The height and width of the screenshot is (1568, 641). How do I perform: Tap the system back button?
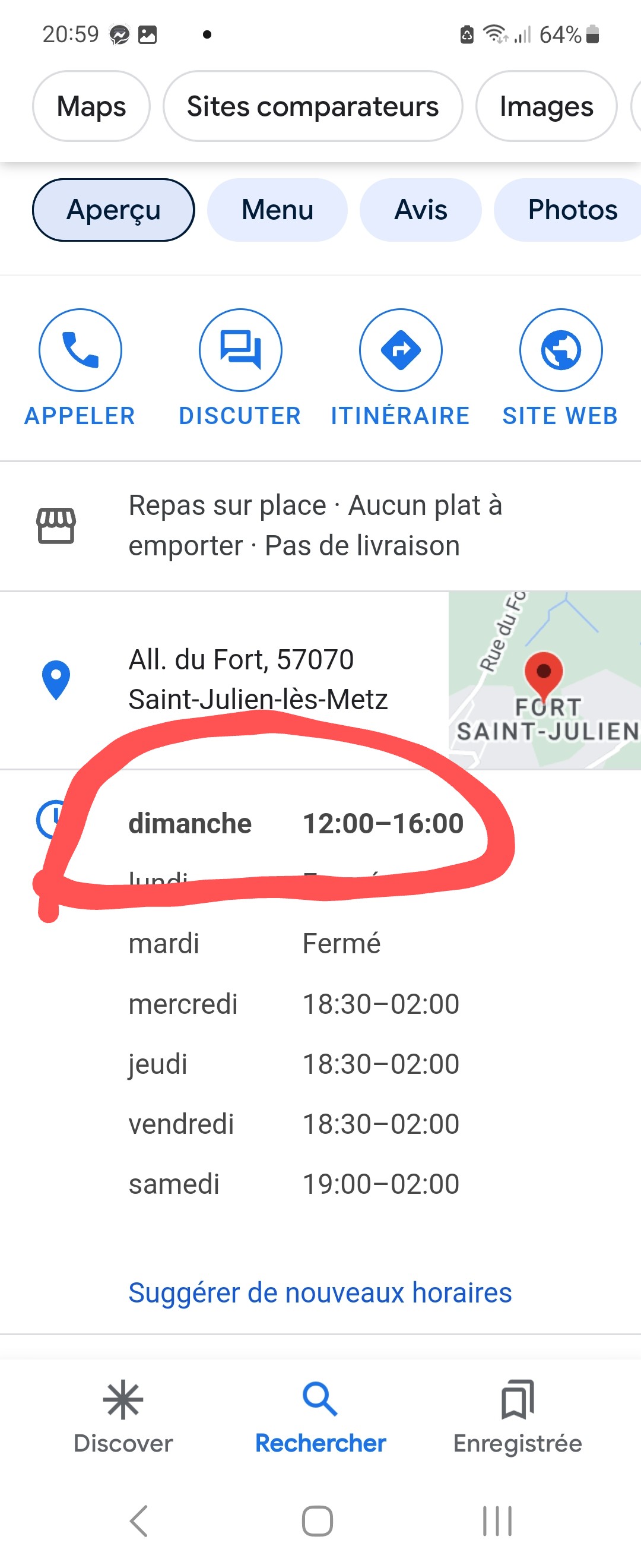[139, 1520]
